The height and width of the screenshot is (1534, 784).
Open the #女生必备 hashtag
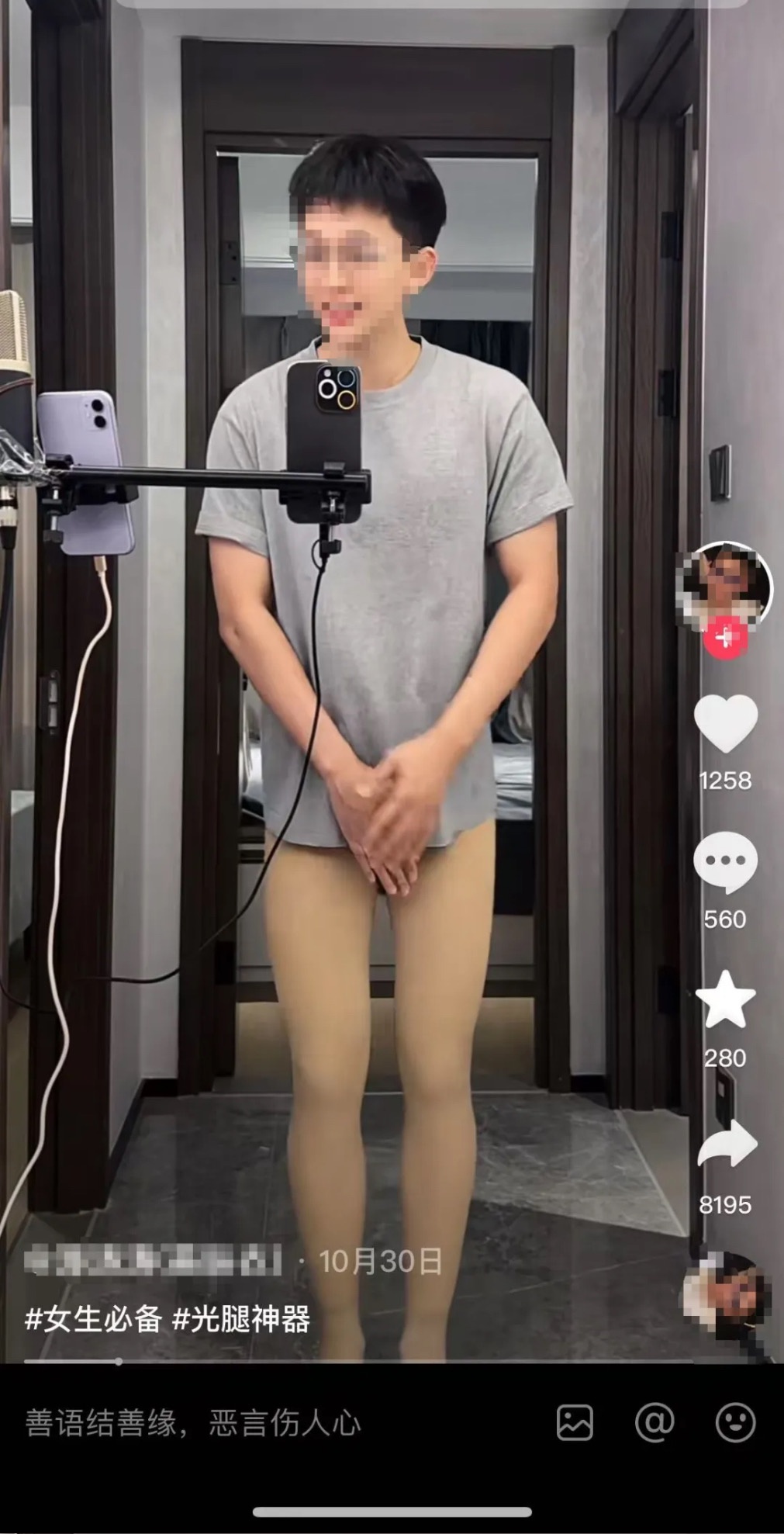(94, 1318)
